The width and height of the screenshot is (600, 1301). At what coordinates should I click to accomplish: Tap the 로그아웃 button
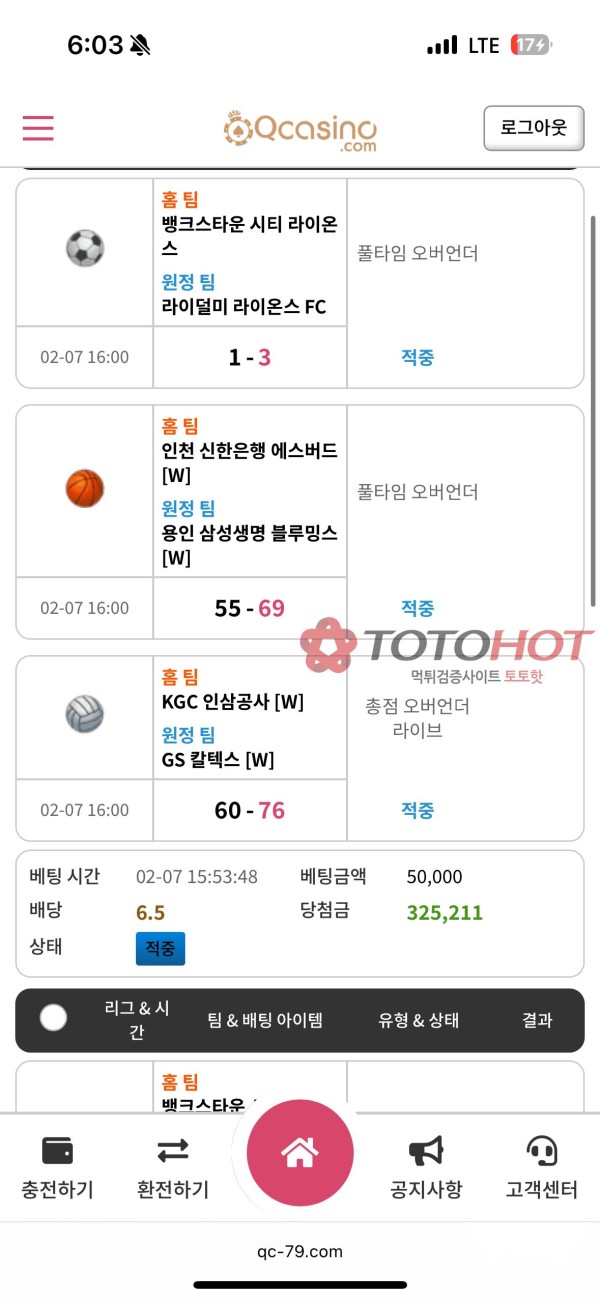(x=533, y=128)
